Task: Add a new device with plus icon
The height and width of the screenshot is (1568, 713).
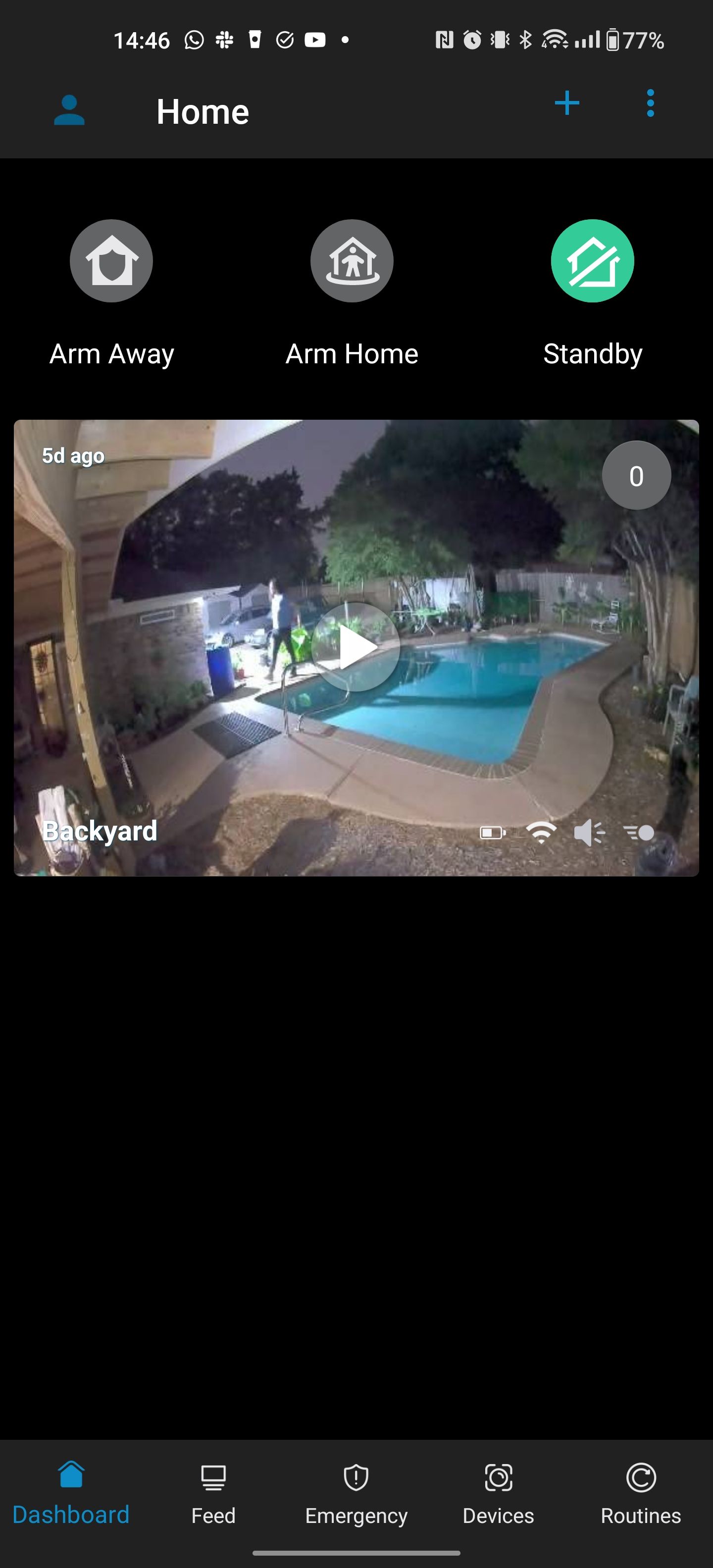Action: [566, 103]
